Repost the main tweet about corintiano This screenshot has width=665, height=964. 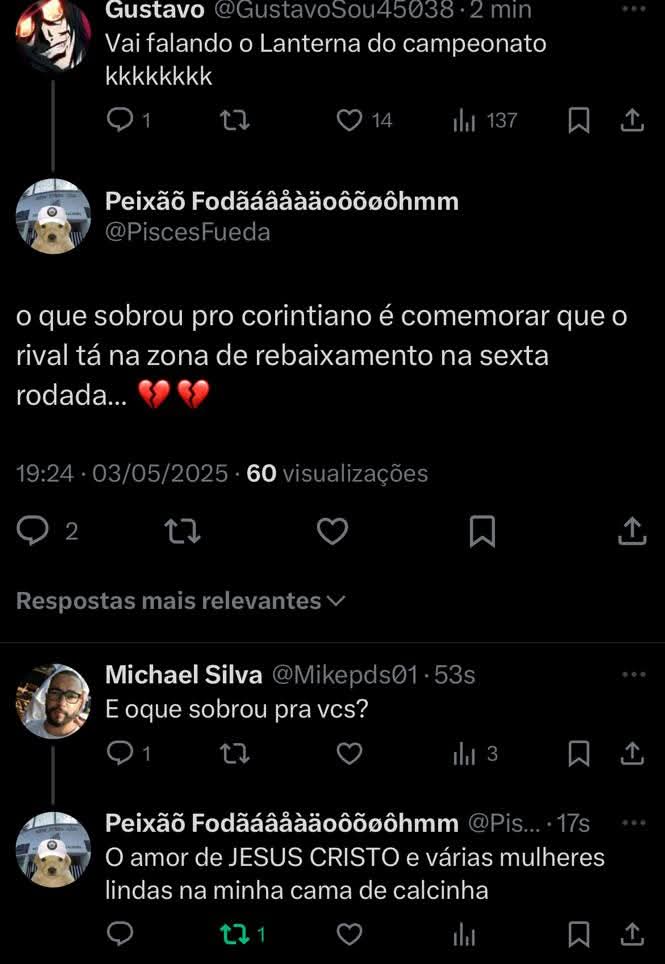click(x=182, y=531)
